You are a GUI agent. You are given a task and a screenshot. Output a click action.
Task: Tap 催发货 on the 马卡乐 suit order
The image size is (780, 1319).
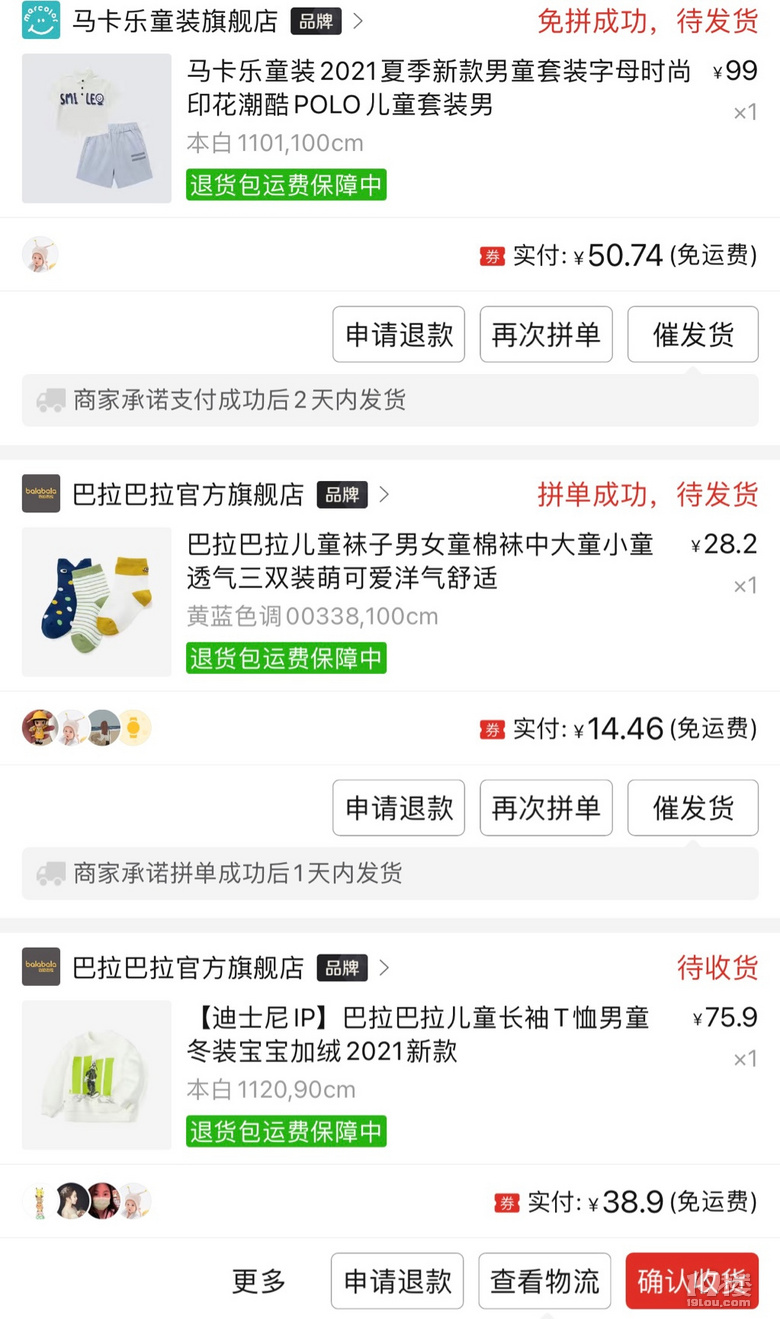(x=692, y=334)
